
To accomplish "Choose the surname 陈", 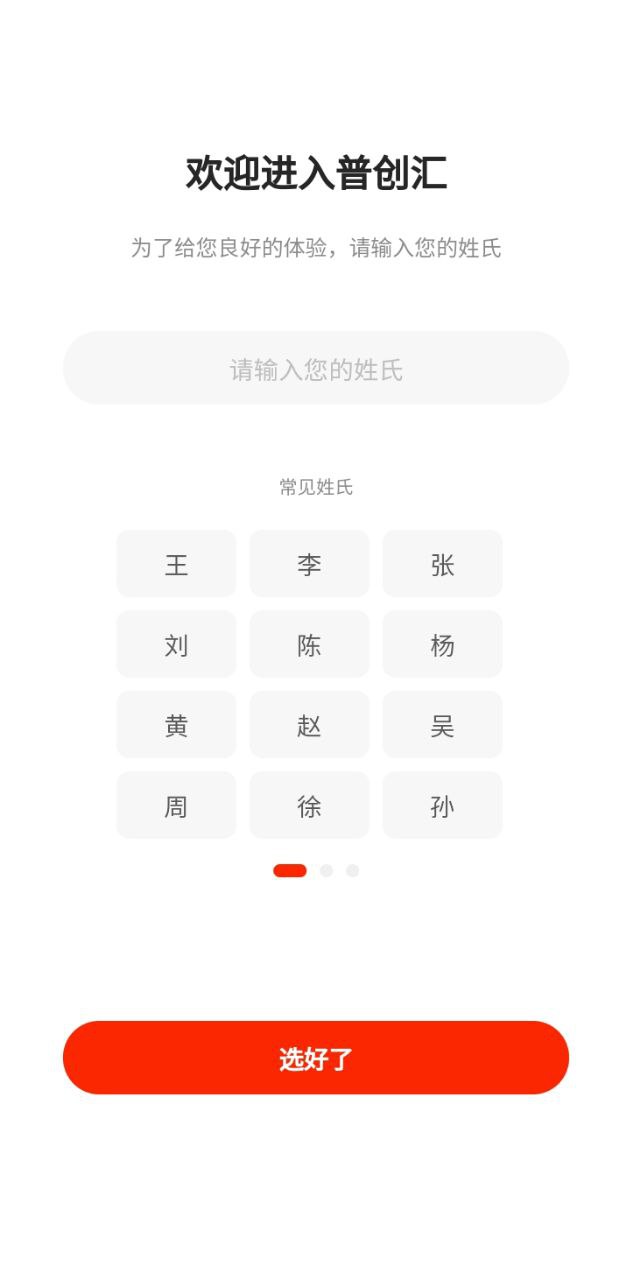I will click(x=309, y=644).
